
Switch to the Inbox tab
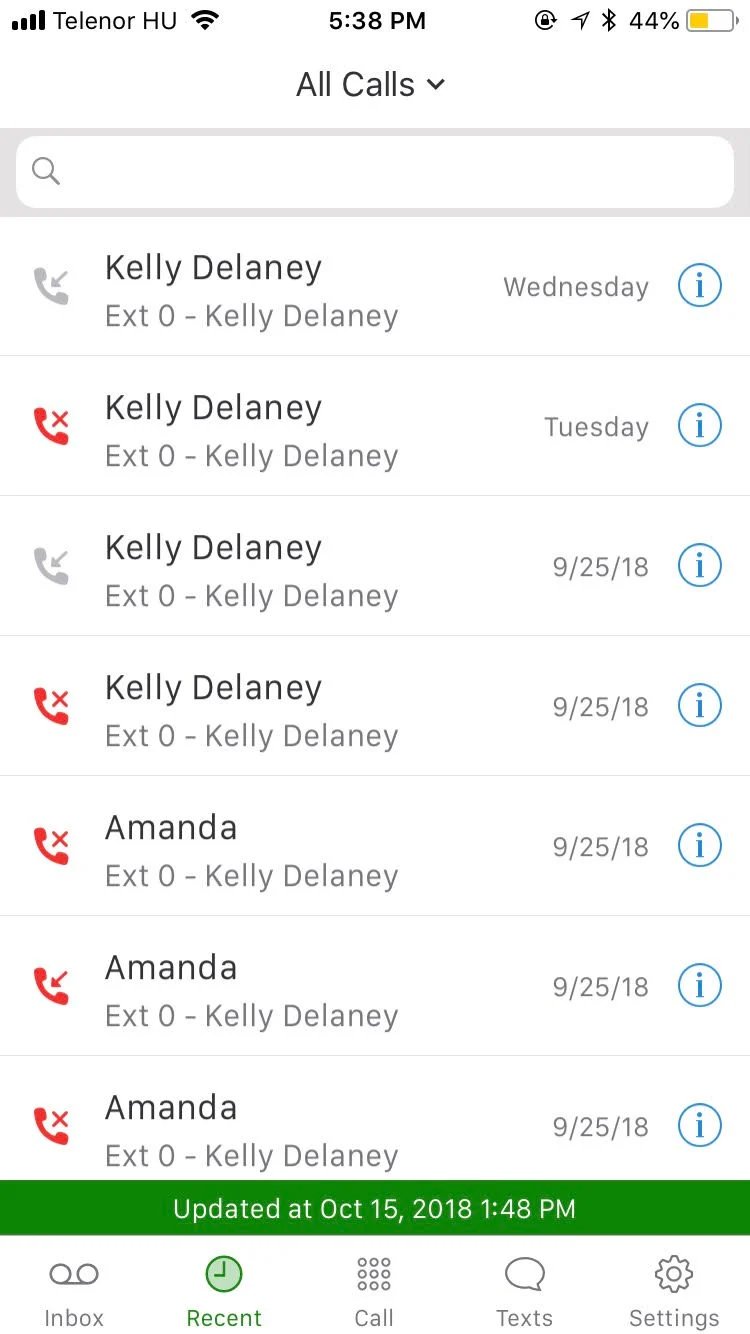point(74,1290)
